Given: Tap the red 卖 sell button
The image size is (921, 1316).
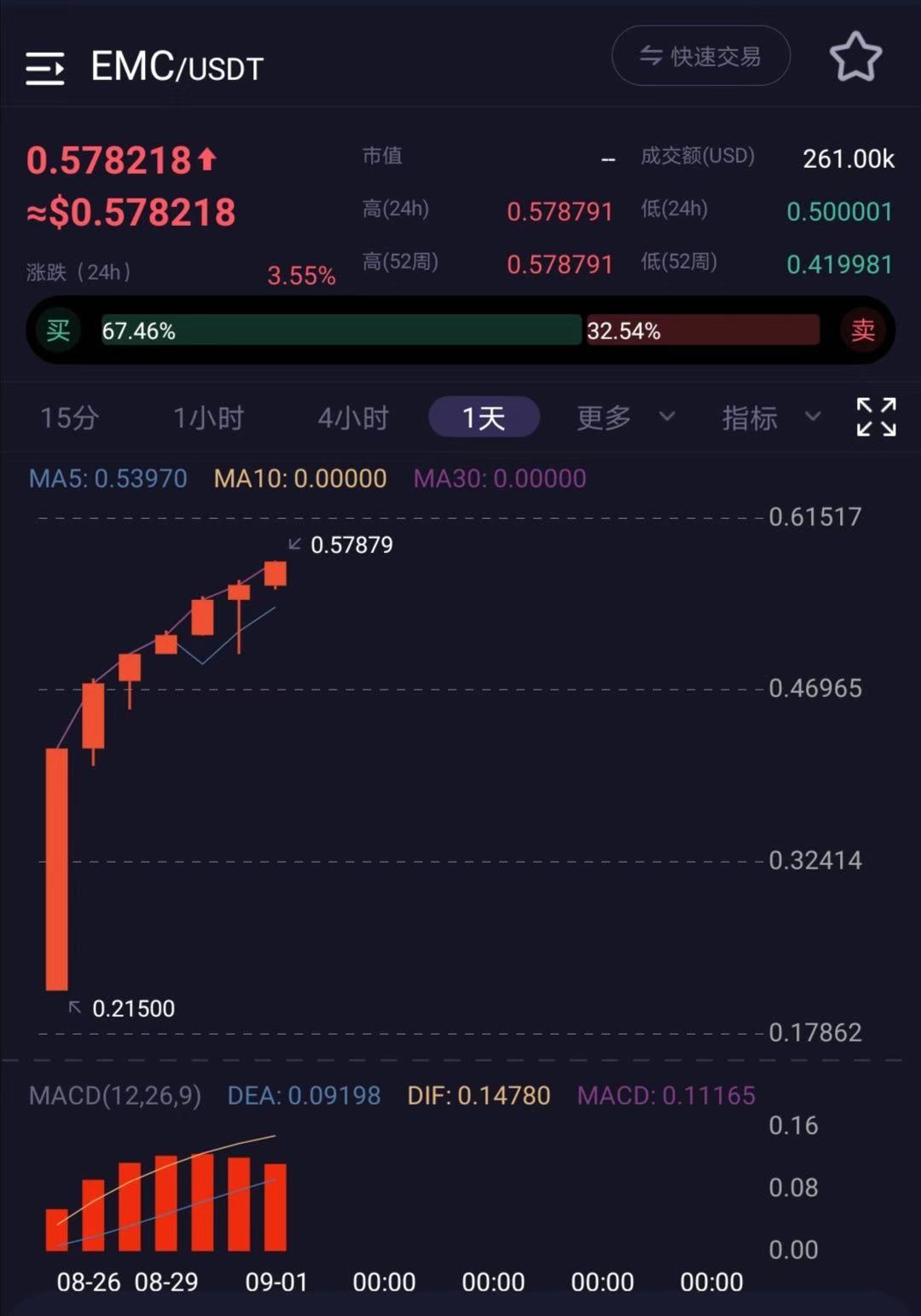Looking at the screenshot, I should click(863, 330).
